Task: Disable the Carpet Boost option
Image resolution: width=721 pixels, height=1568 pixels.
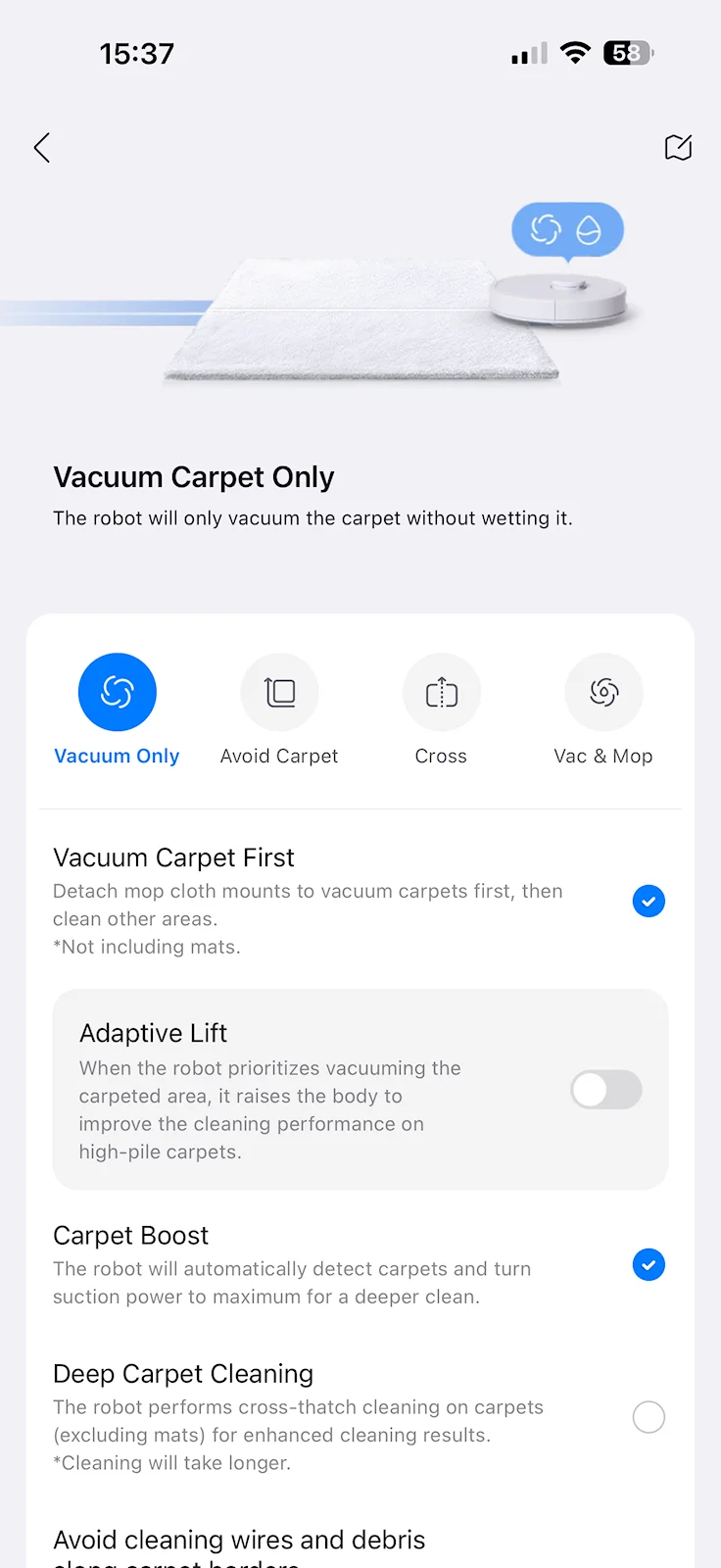Action: point(649,1265)
